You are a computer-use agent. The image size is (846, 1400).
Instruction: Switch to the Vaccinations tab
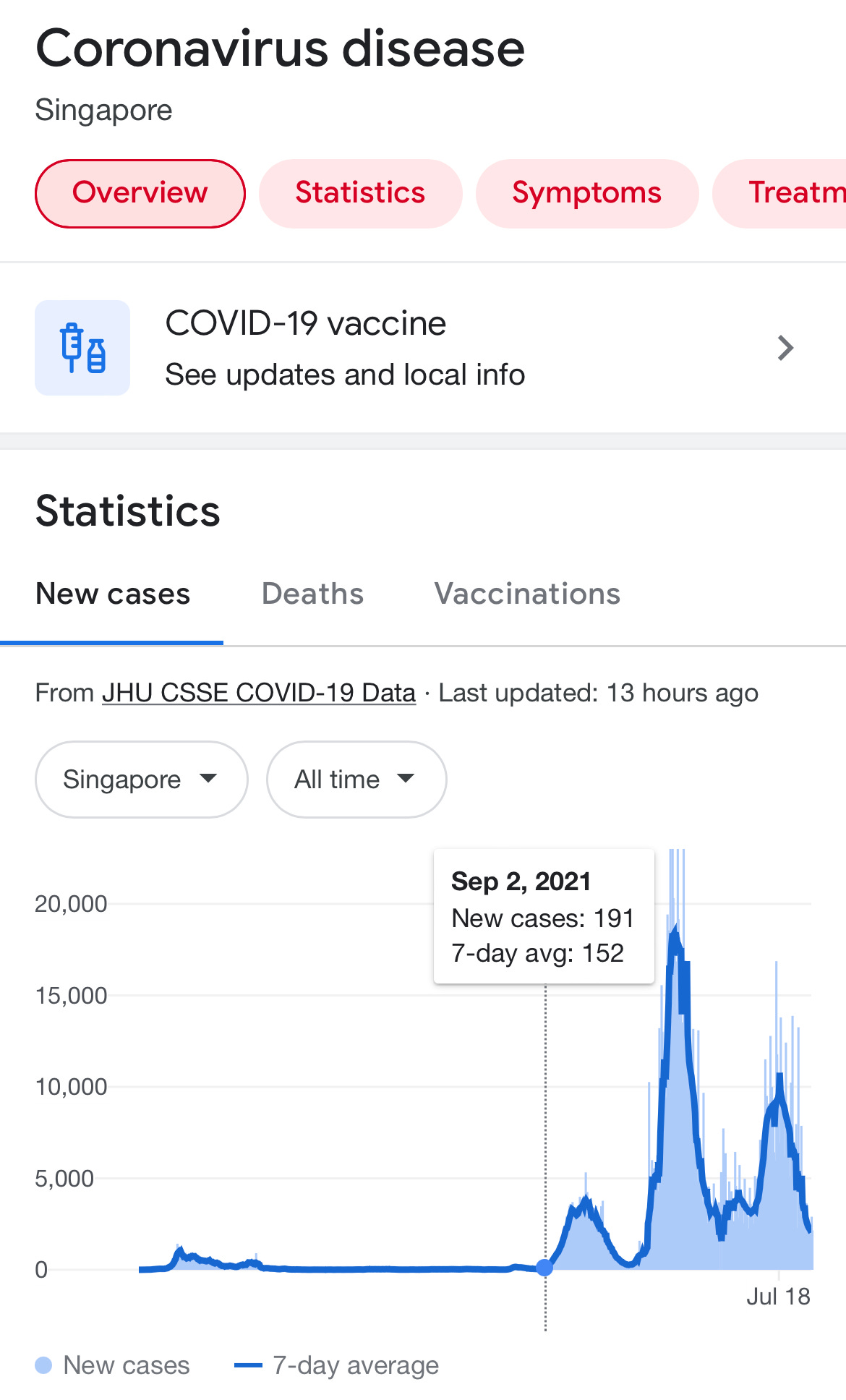click(x=527, y=594)
